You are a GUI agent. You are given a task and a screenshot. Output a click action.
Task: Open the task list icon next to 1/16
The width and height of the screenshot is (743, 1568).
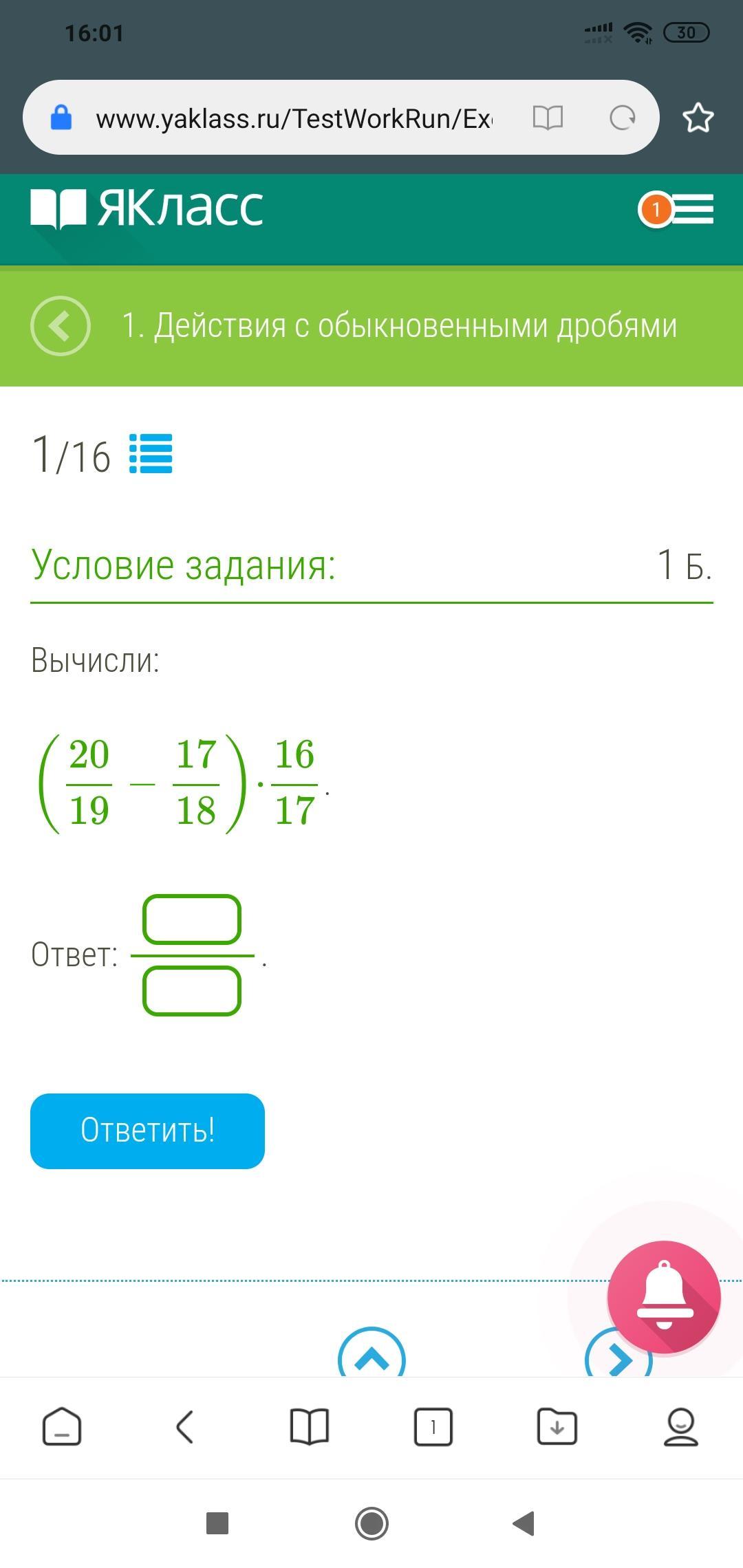coord(151,454)
